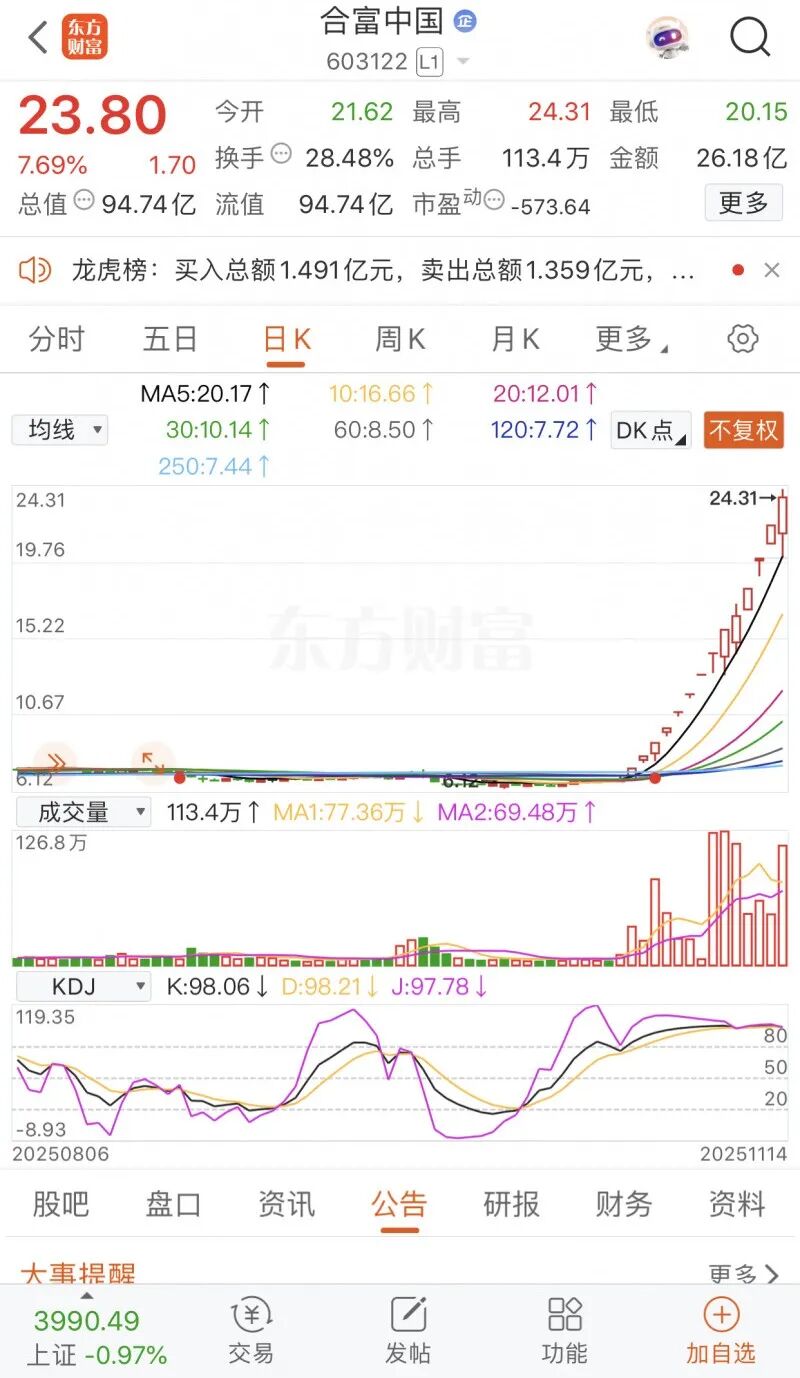
Task: Open the 均线 indicator dropdown
Action: tap(60, 431)
